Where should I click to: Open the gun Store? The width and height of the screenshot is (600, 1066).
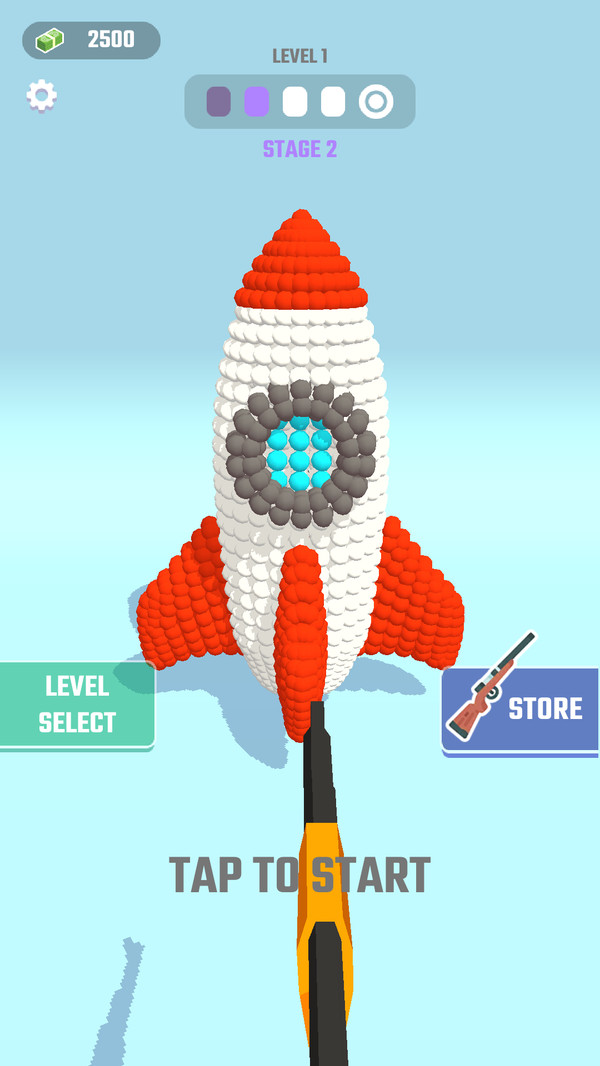[521, 708]
